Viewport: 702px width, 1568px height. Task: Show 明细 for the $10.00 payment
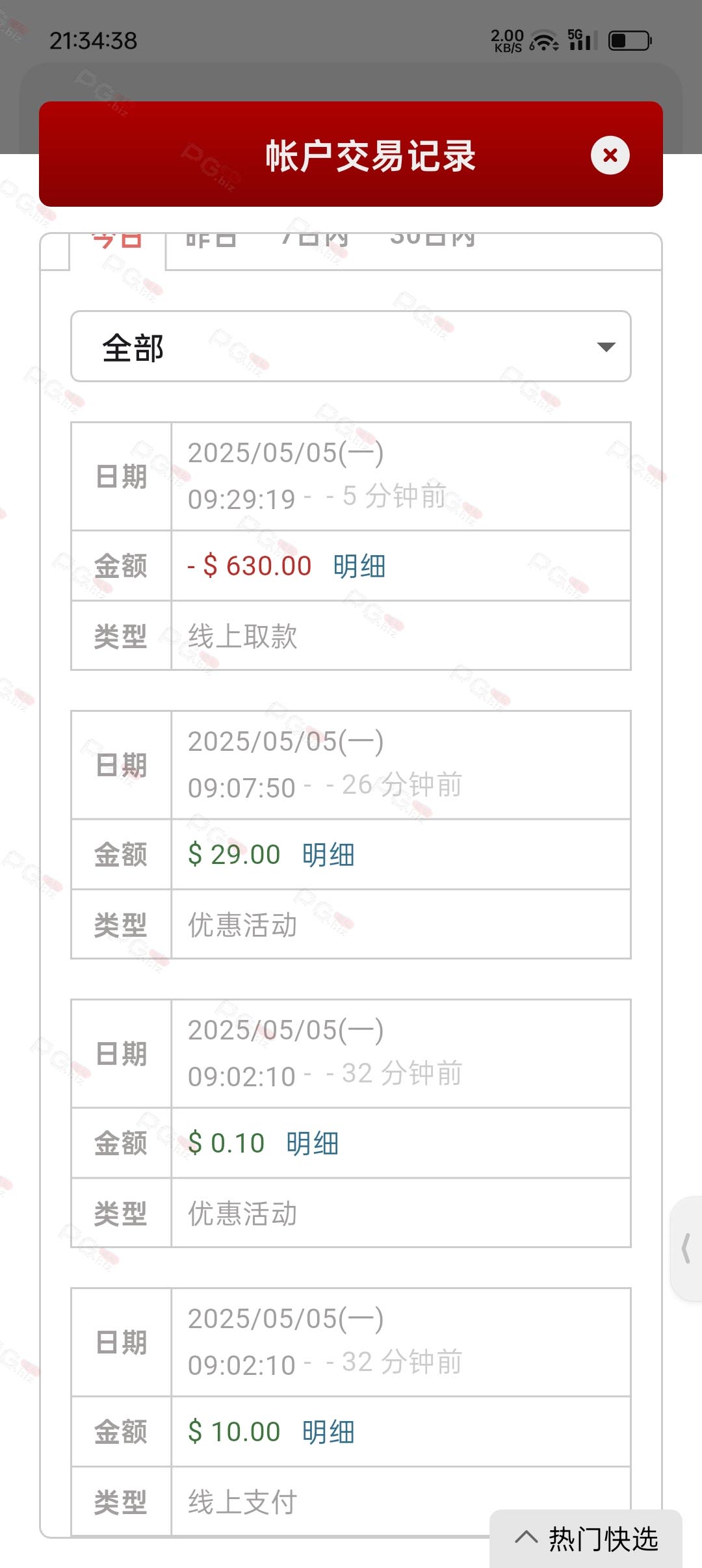(x=328, y=1431)
